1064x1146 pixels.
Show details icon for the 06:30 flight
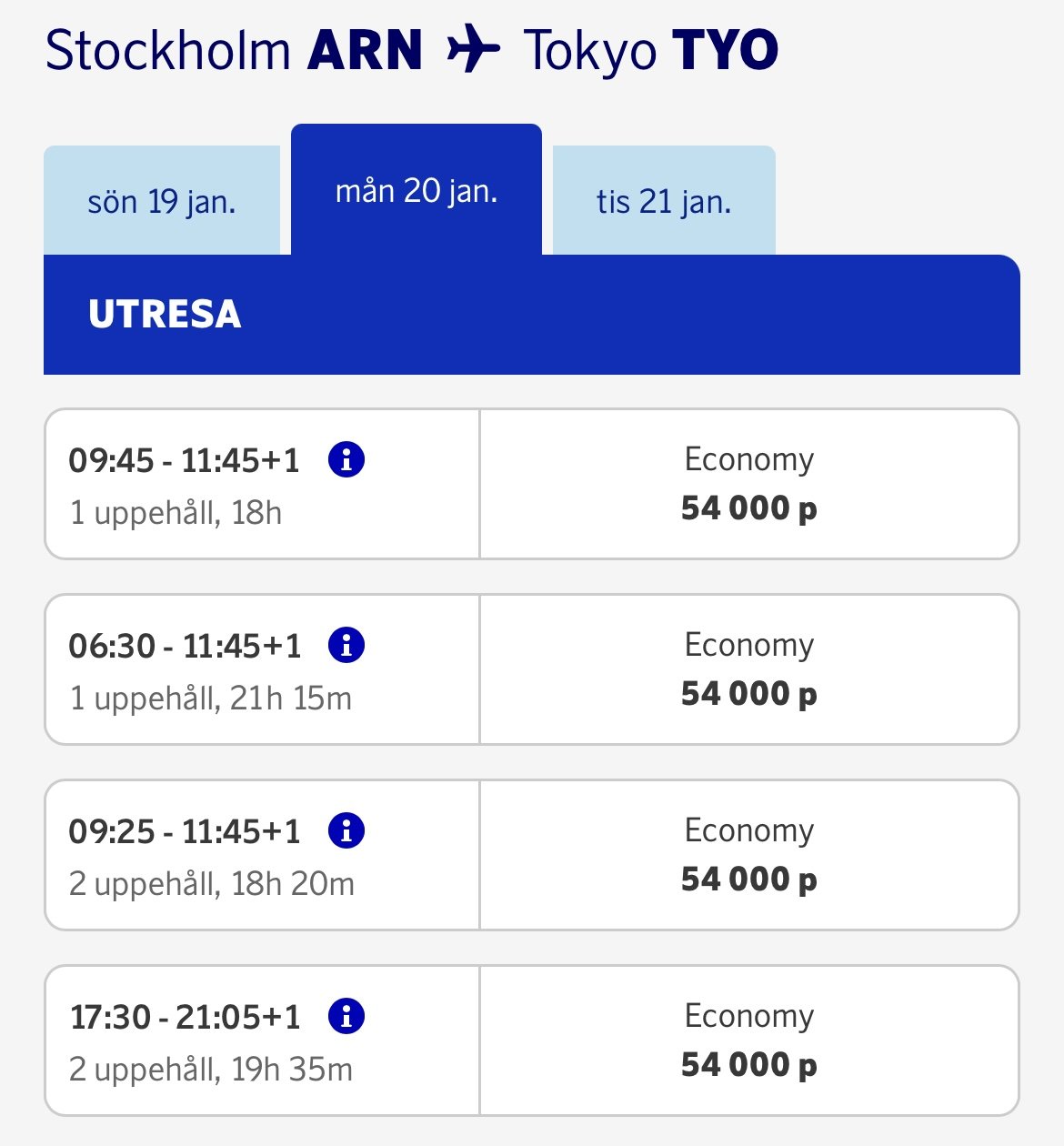(346, 645)
